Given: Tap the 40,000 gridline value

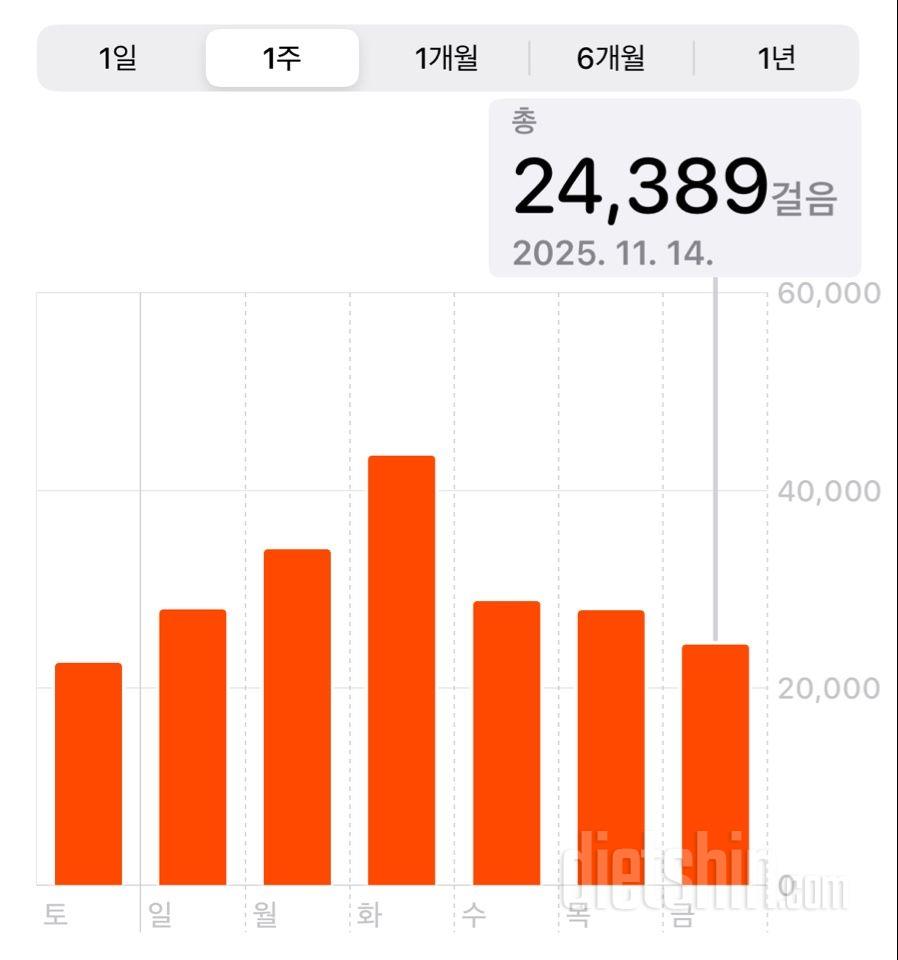Looking at the screenshot, I should (828, 490).
